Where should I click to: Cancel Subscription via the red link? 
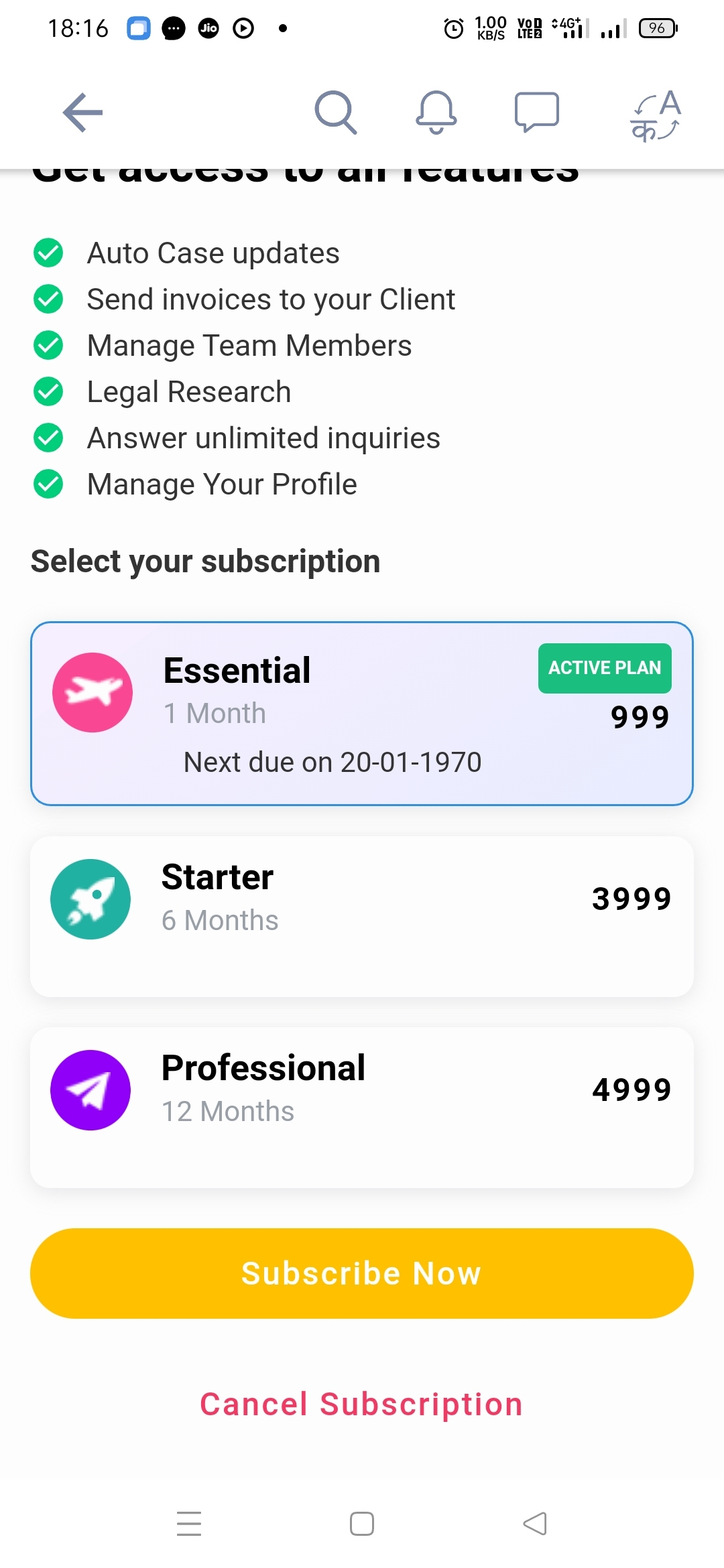pos(362,1404)
